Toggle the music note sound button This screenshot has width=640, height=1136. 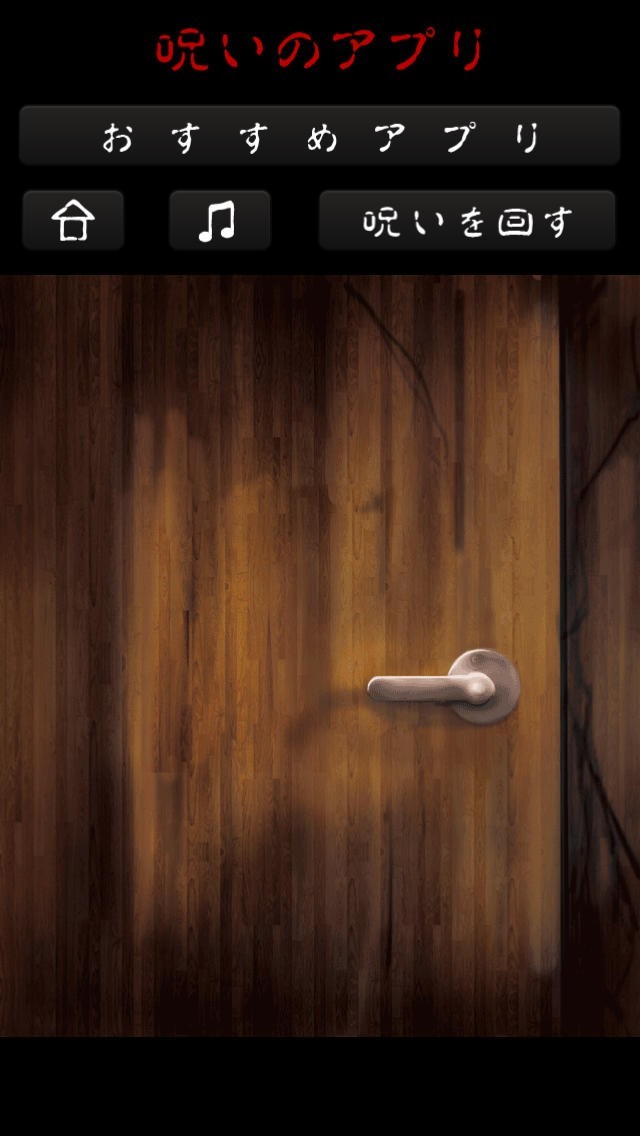220,220
